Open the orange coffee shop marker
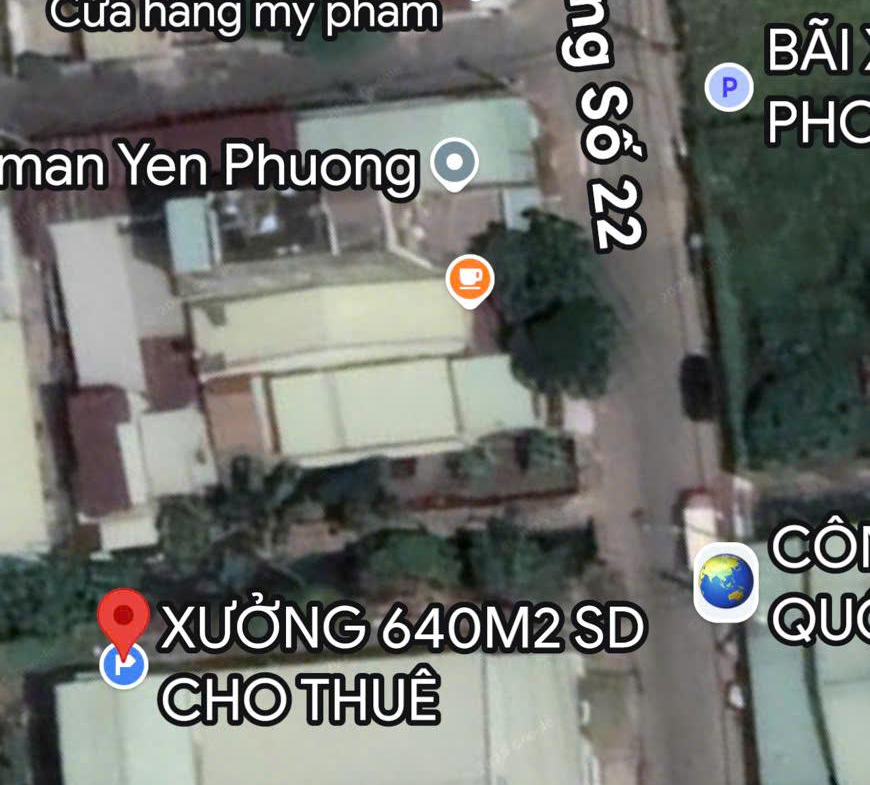Viewport: 870px width, 785px height. coord(469,279)
